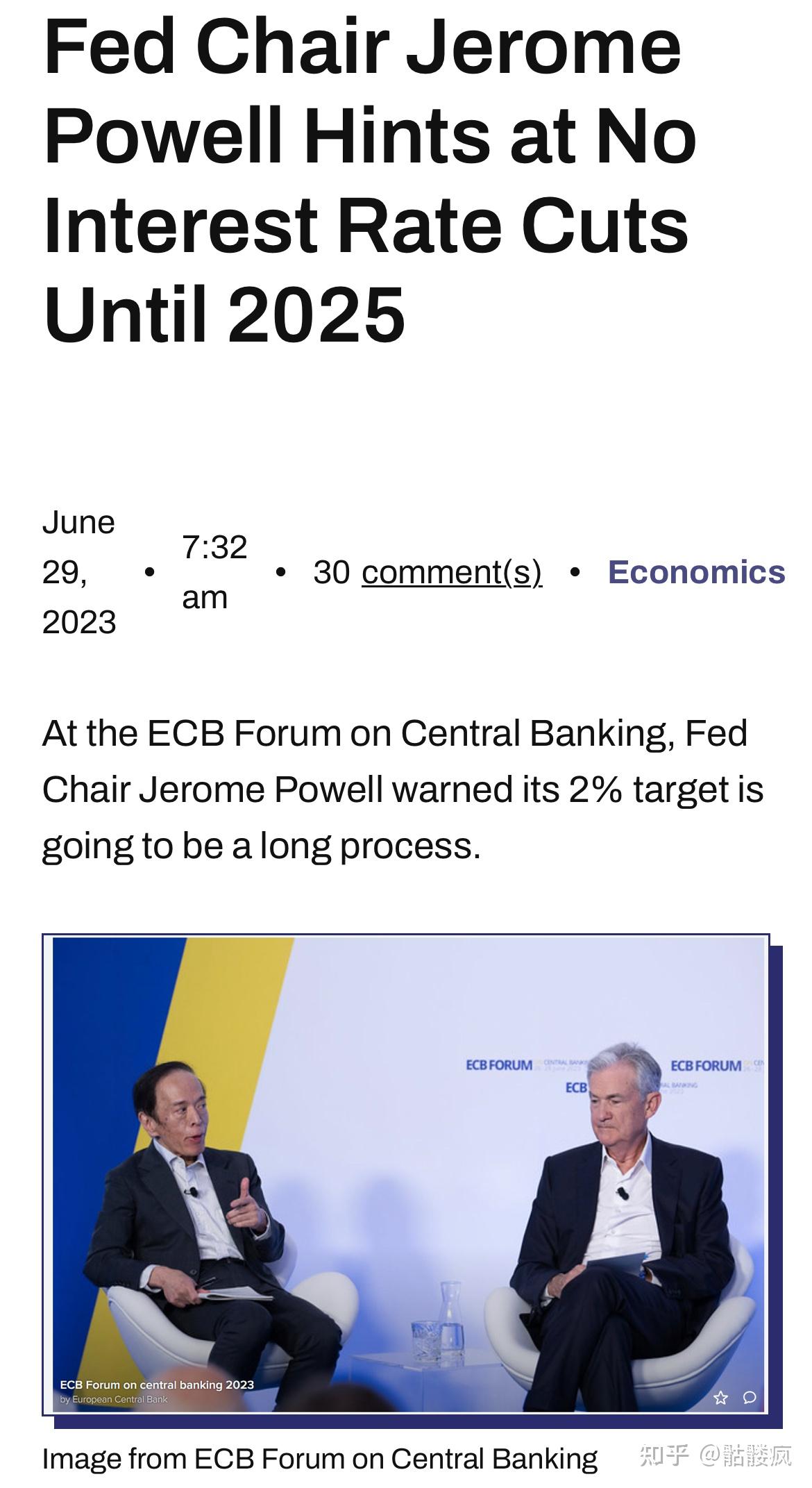Open the ECB Forum embedded photo
The image size is (812, 1488).
coord(408,1173)
